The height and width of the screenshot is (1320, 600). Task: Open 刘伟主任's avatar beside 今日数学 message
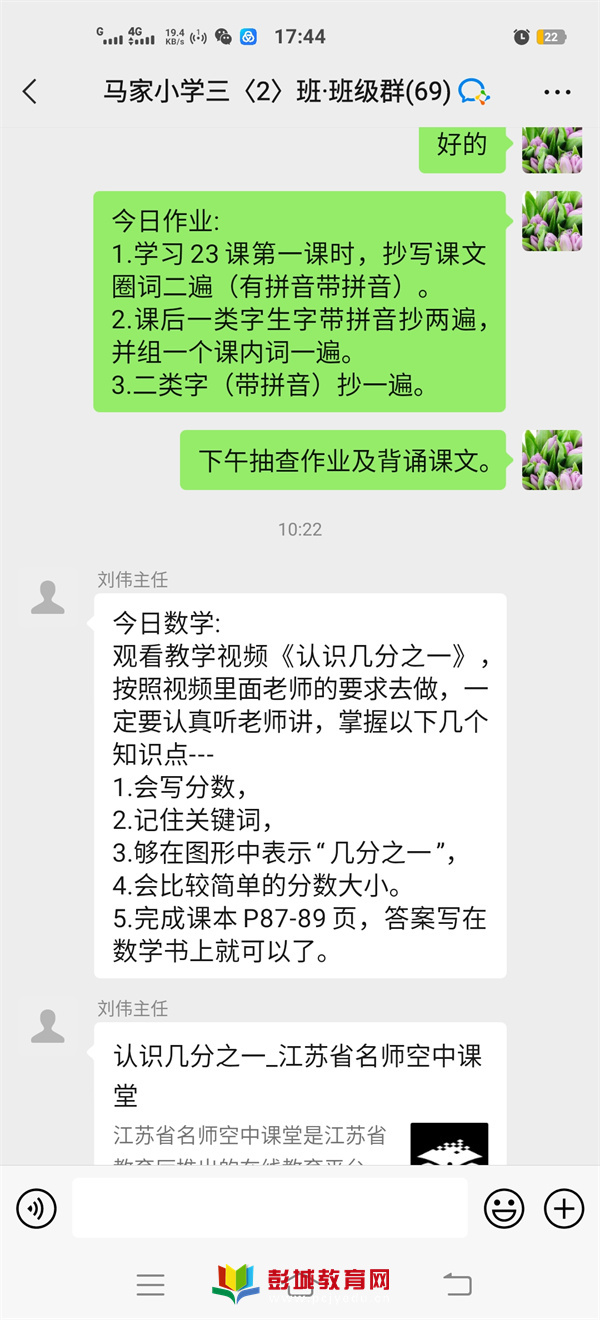(48, 597)
